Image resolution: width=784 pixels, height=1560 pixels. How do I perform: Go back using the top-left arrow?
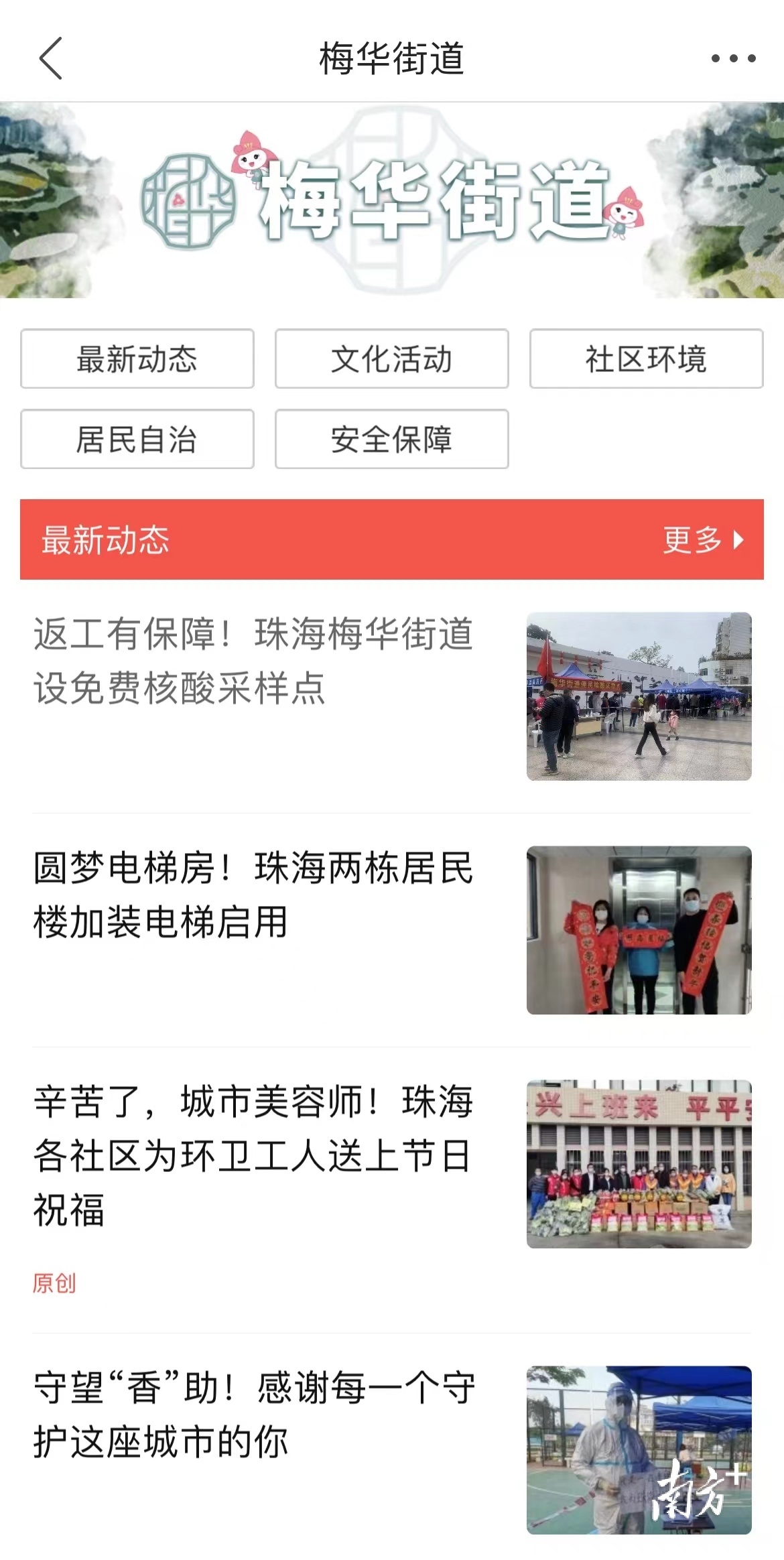[x=51, y=58]
